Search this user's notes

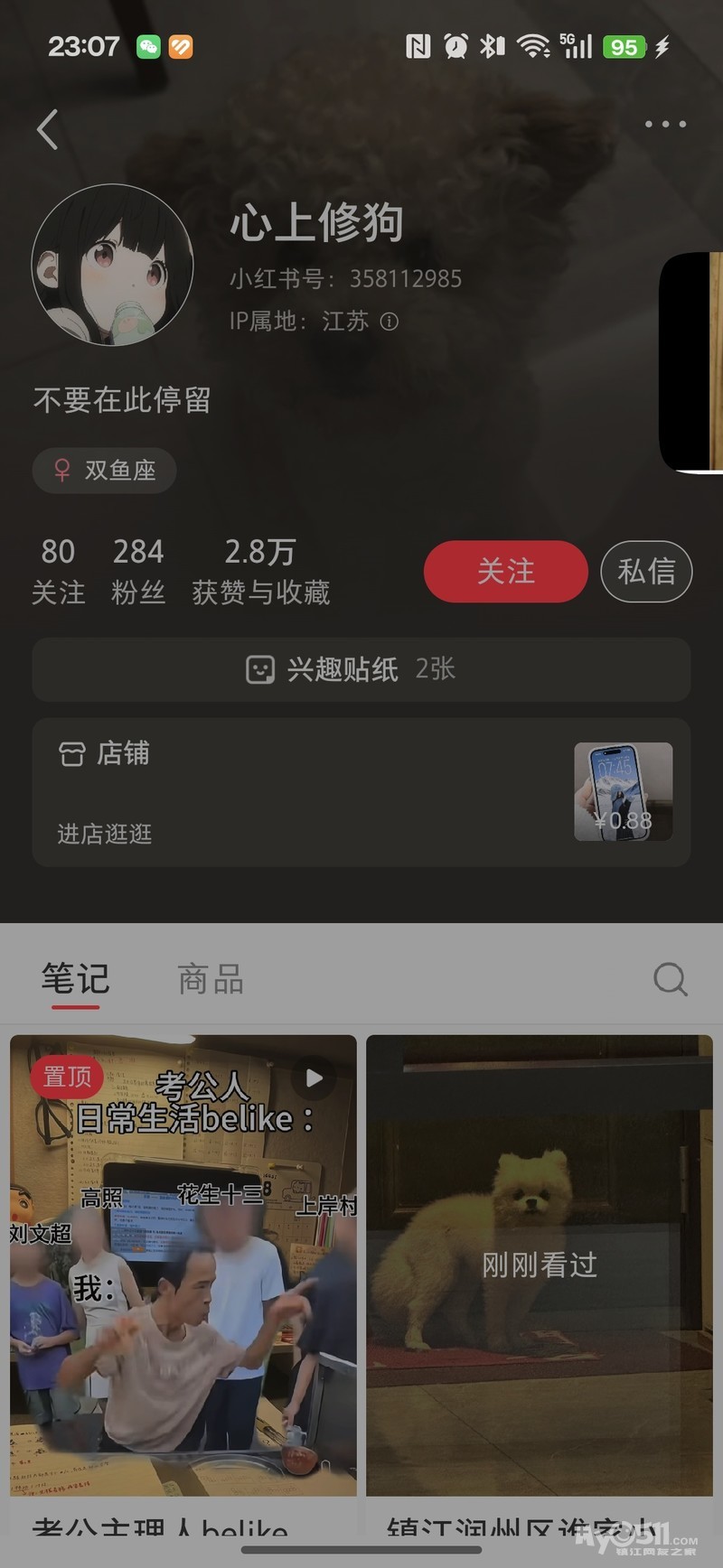(670, 979)
